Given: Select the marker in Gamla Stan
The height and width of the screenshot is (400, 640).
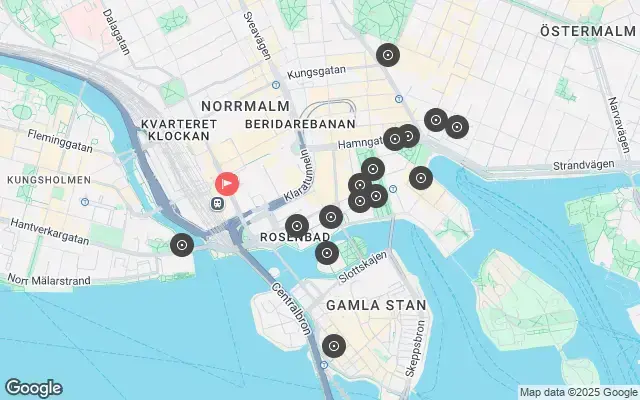Looking at the screenshot, I should click(x=334, y=347).
